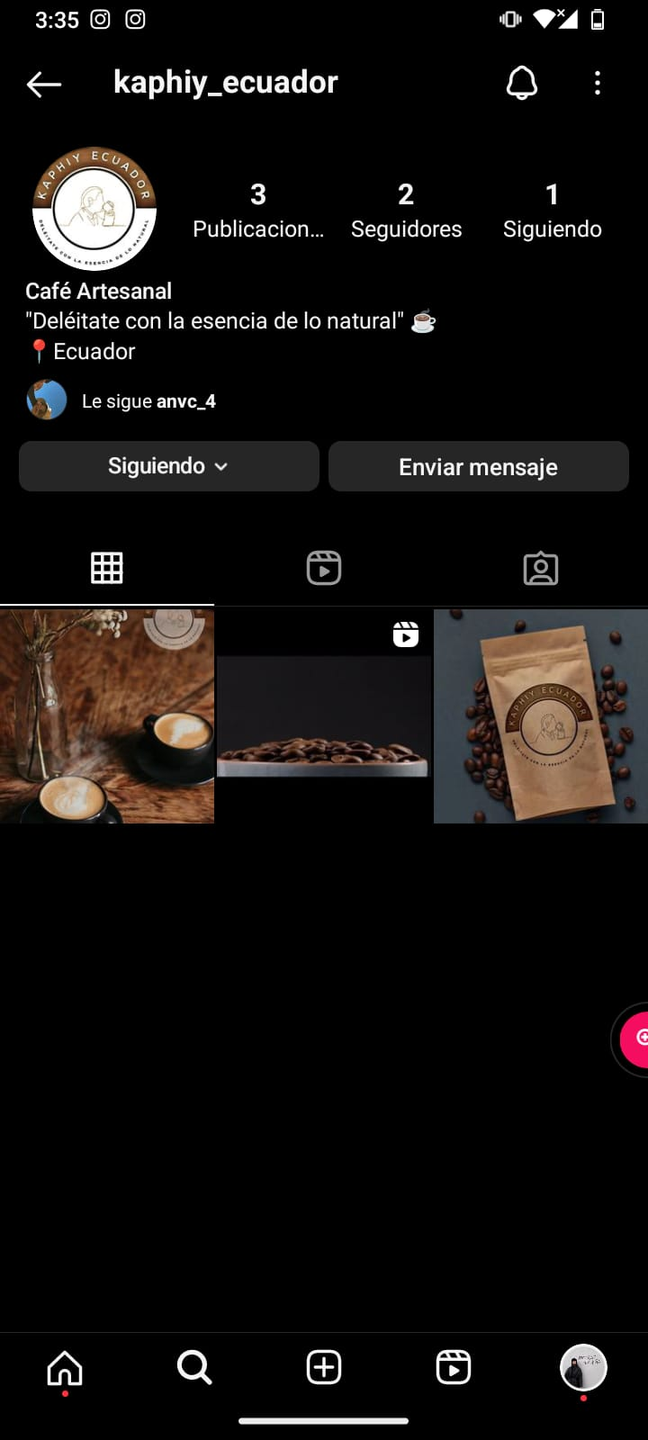Open the Kaphiy Ecuador coffee bag post
Image resolution: width=648 pixels, height=1440 pixels.
(540, 716)
